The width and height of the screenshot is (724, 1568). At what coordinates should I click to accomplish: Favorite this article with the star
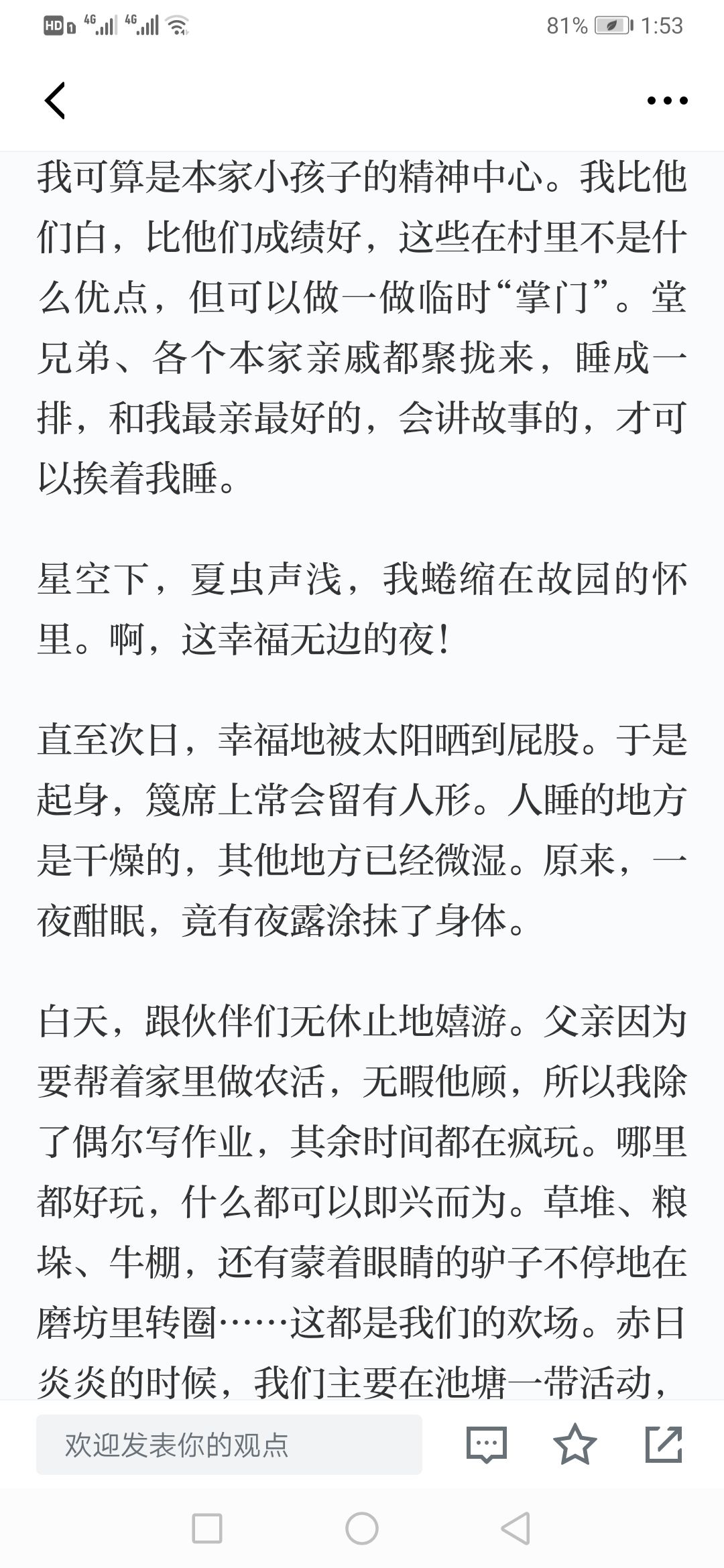575,1444
